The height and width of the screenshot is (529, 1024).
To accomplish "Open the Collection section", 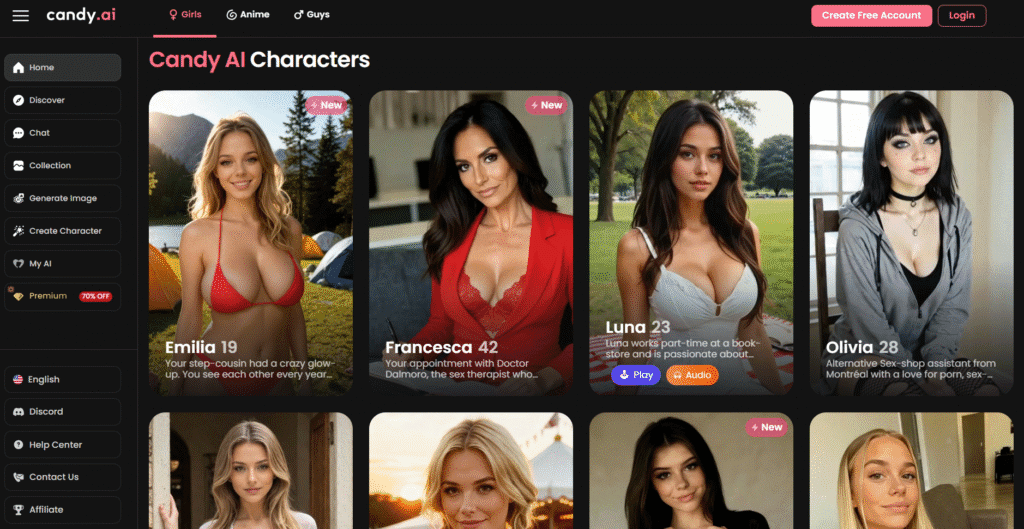I will (x=62, y=165).
